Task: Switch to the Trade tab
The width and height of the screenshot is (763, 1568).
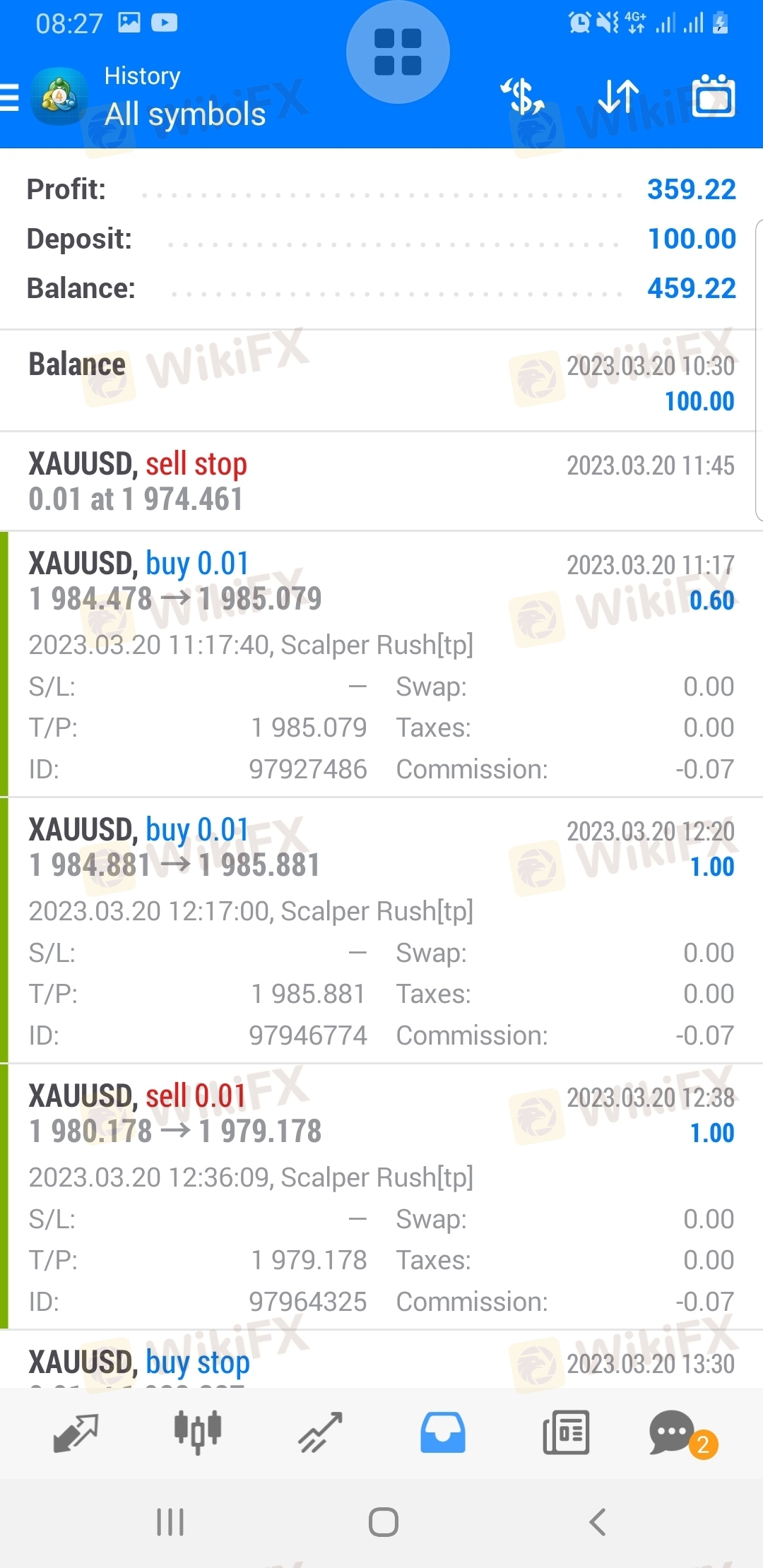Action: [320, 1432]
